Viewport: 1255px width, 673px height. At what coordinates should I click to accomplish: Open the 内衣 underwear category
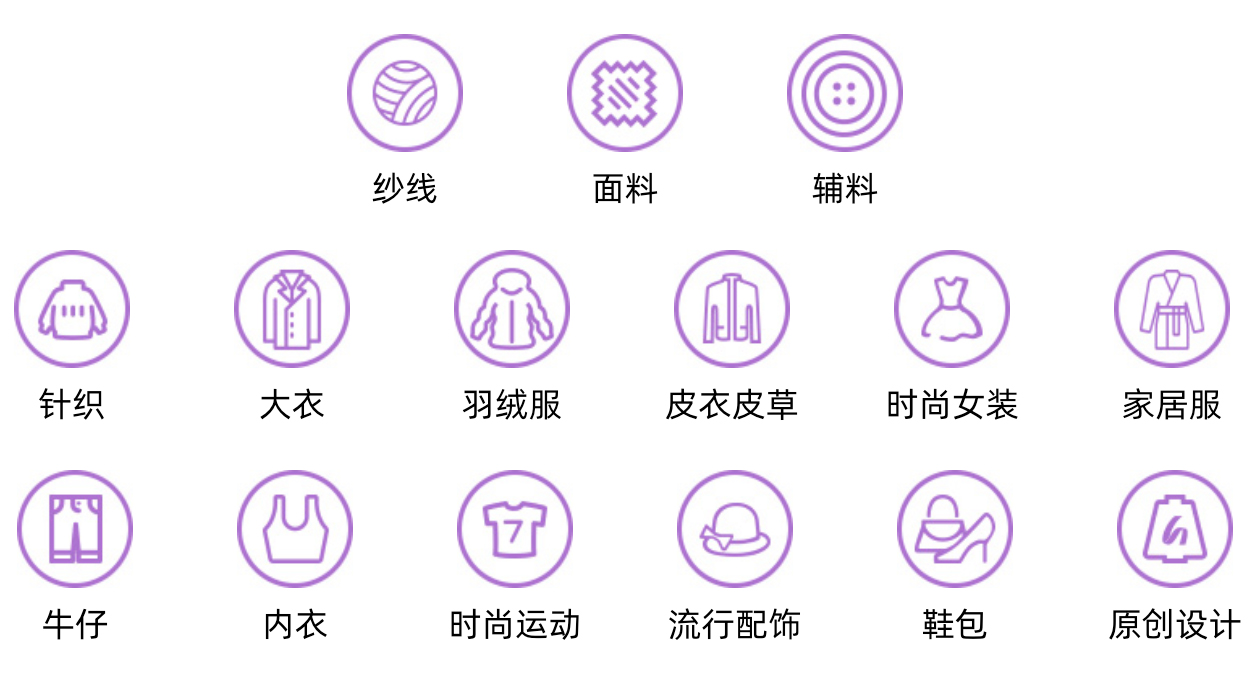pos(295,529)
